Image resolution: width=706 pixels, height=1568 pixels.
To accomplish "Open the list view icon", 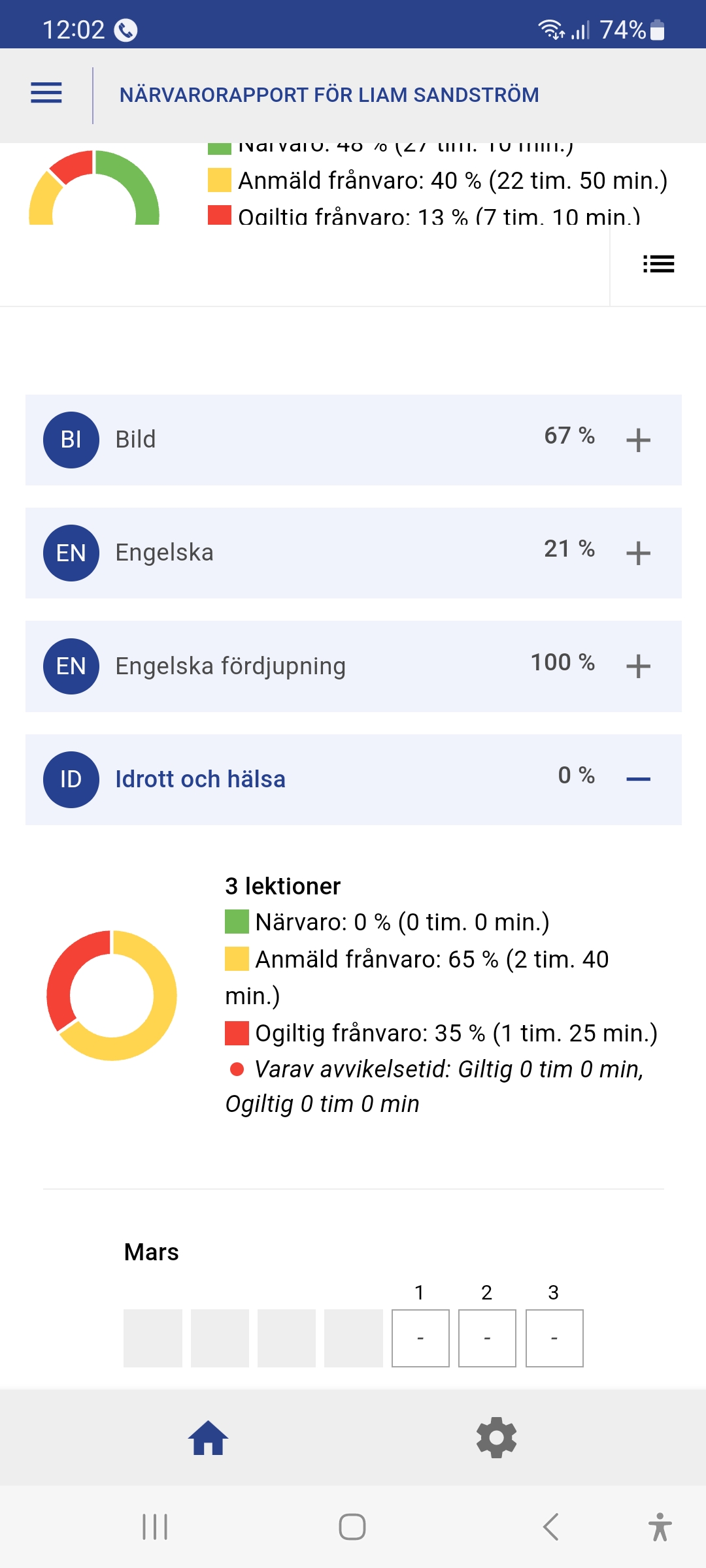I will 658,264.
